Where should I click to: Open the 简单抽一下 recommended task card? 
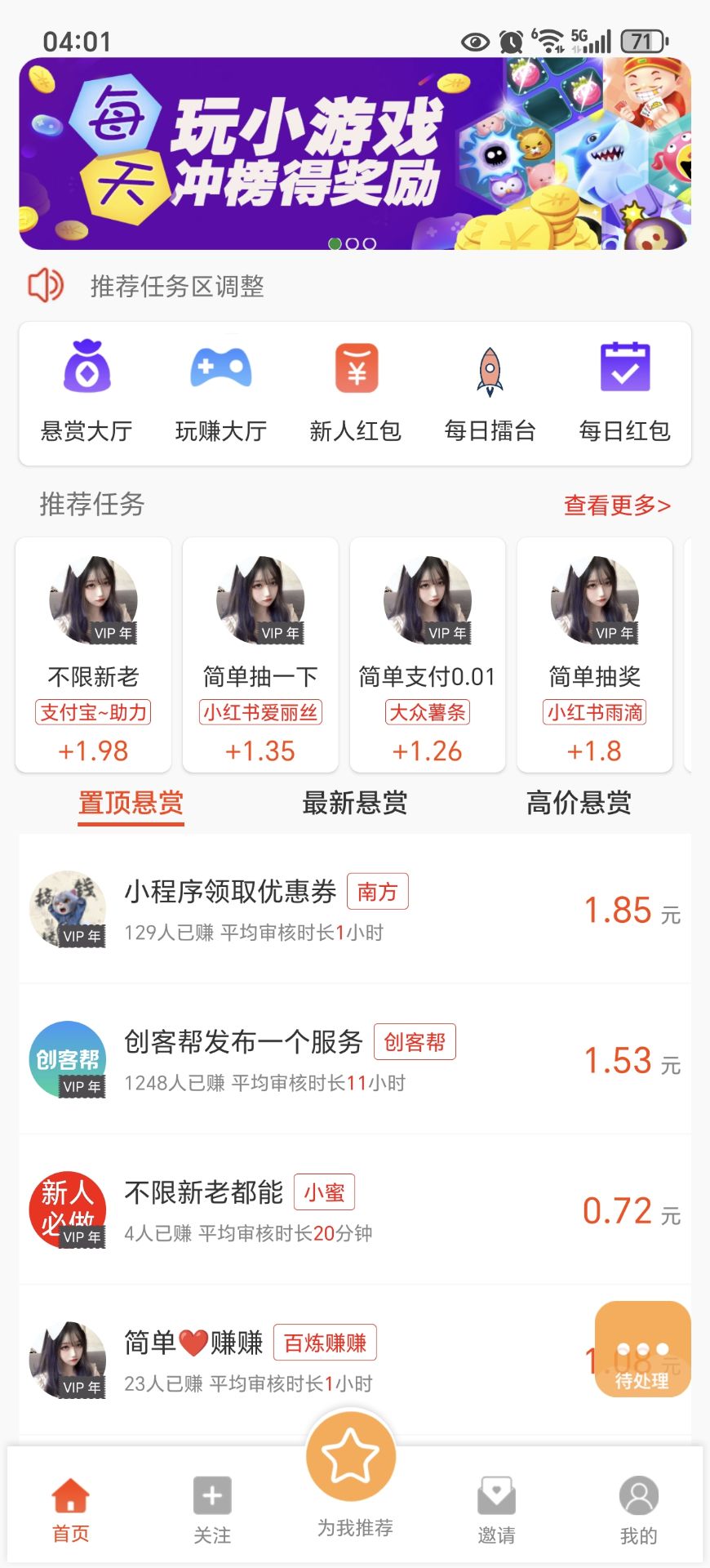(x=260, y=654)
